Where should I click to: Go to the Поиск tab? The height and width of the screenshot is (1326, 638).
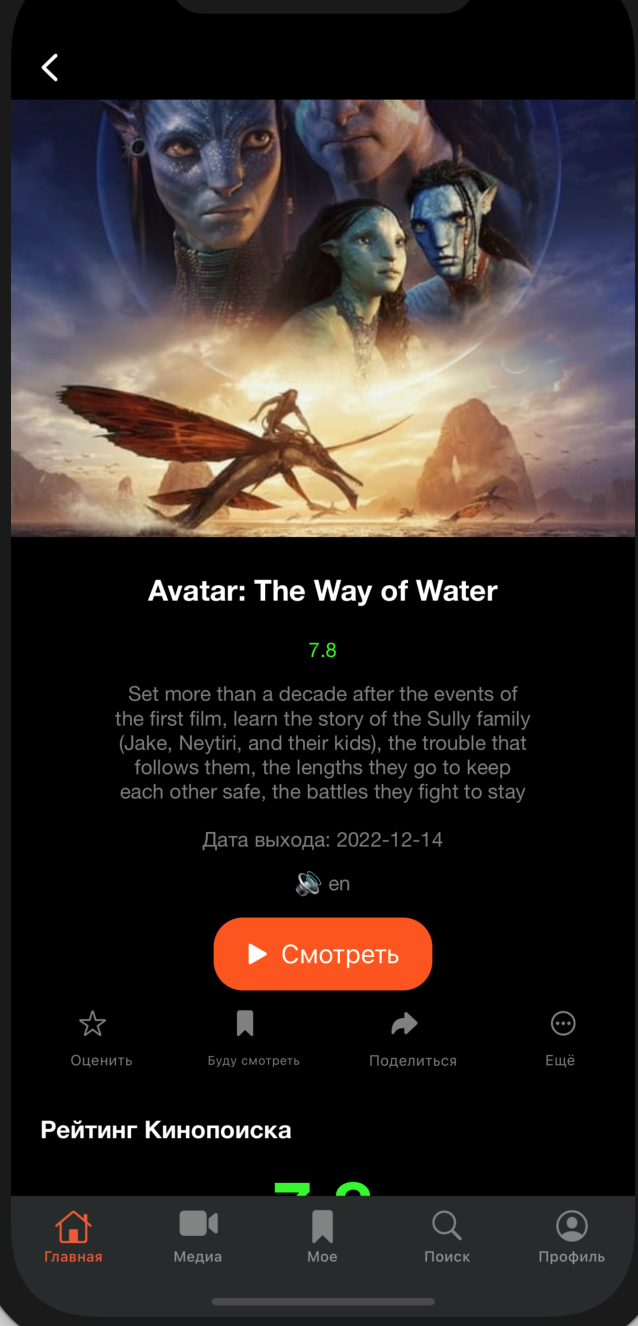click(446, 1236)
